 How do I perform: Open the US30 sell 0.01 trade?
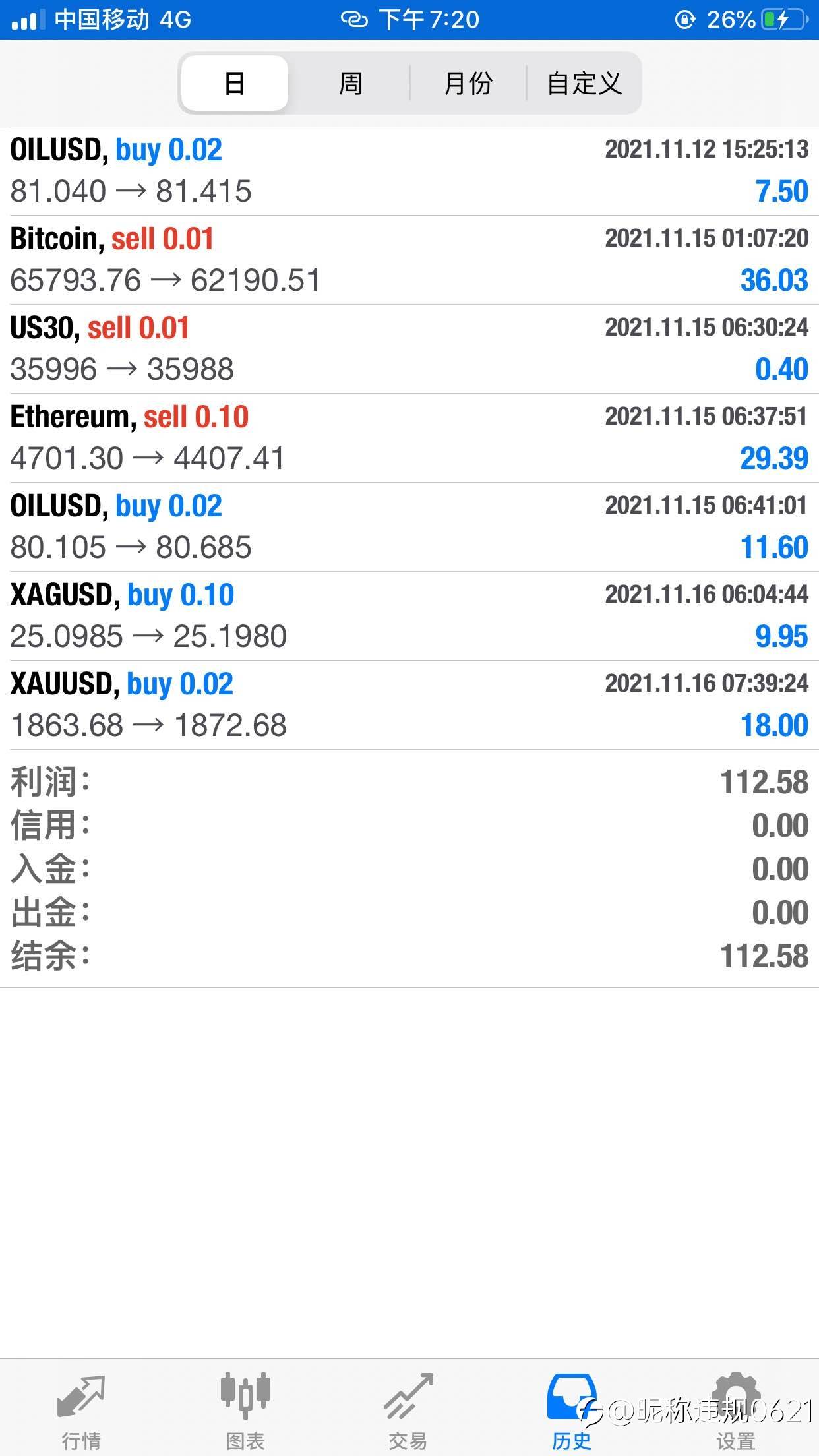click(409, 349)
